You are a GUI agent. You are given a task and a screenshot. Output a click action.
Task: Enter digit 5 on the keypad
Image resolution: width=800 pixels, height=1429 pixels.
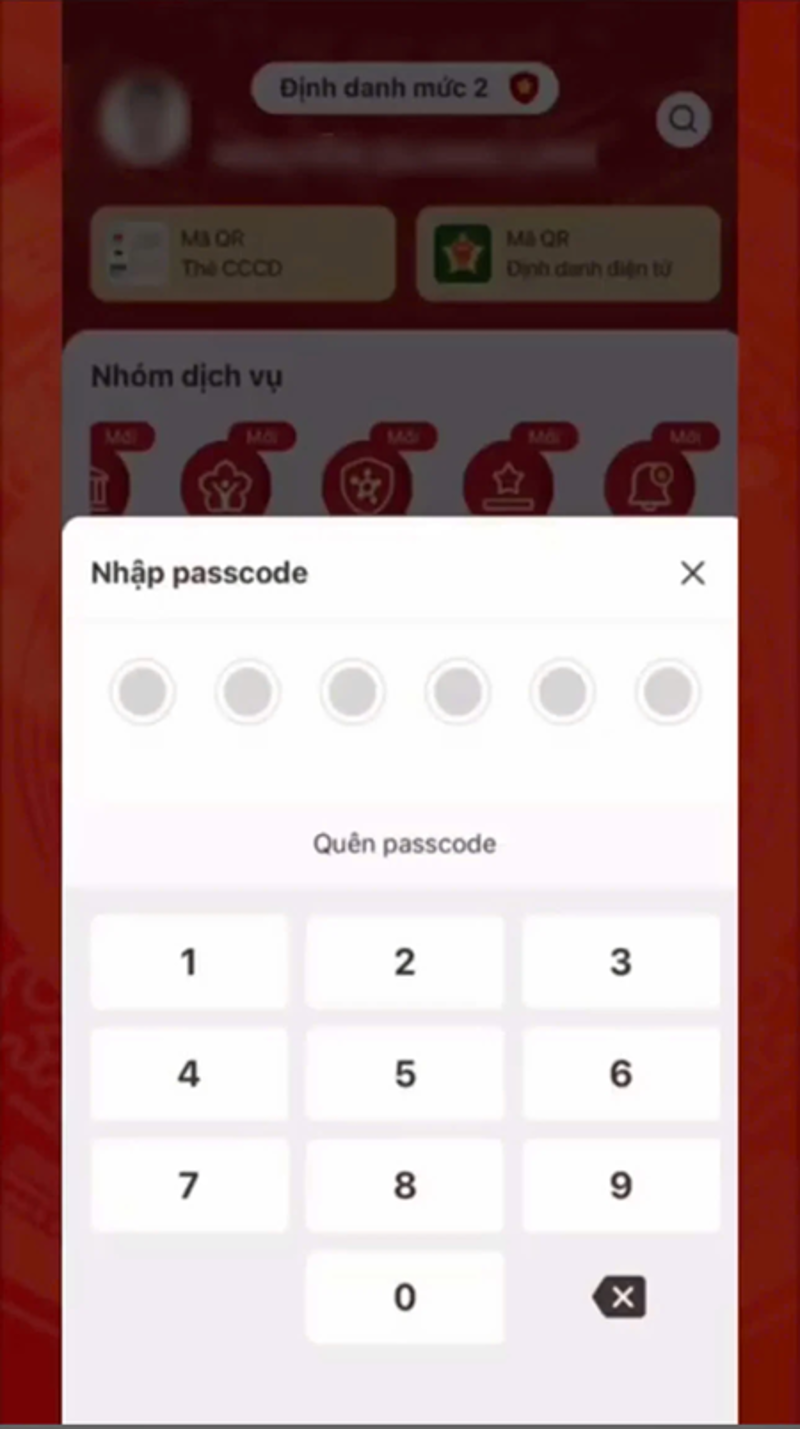coord(405,1074)
